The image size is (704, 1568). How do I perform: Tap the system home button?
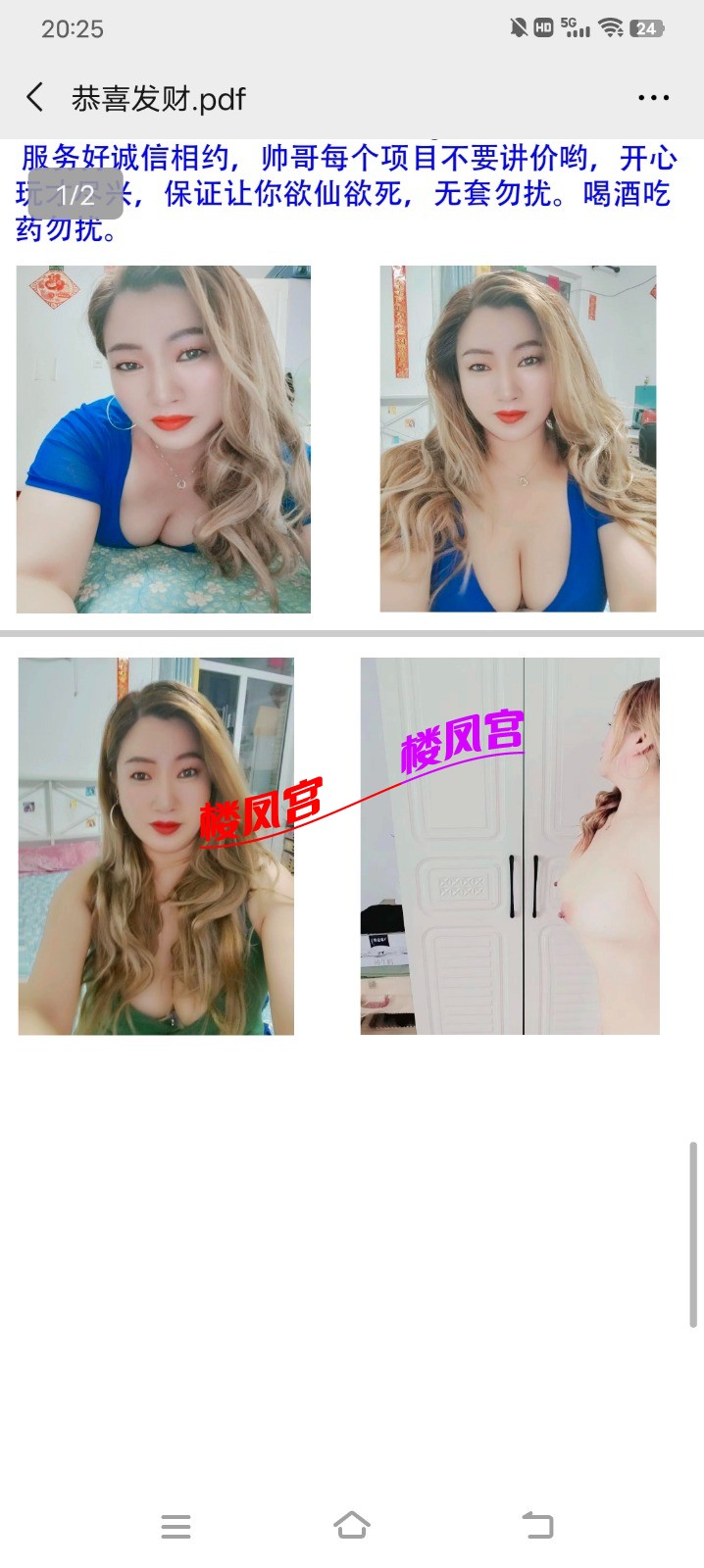pos(351,1525)
